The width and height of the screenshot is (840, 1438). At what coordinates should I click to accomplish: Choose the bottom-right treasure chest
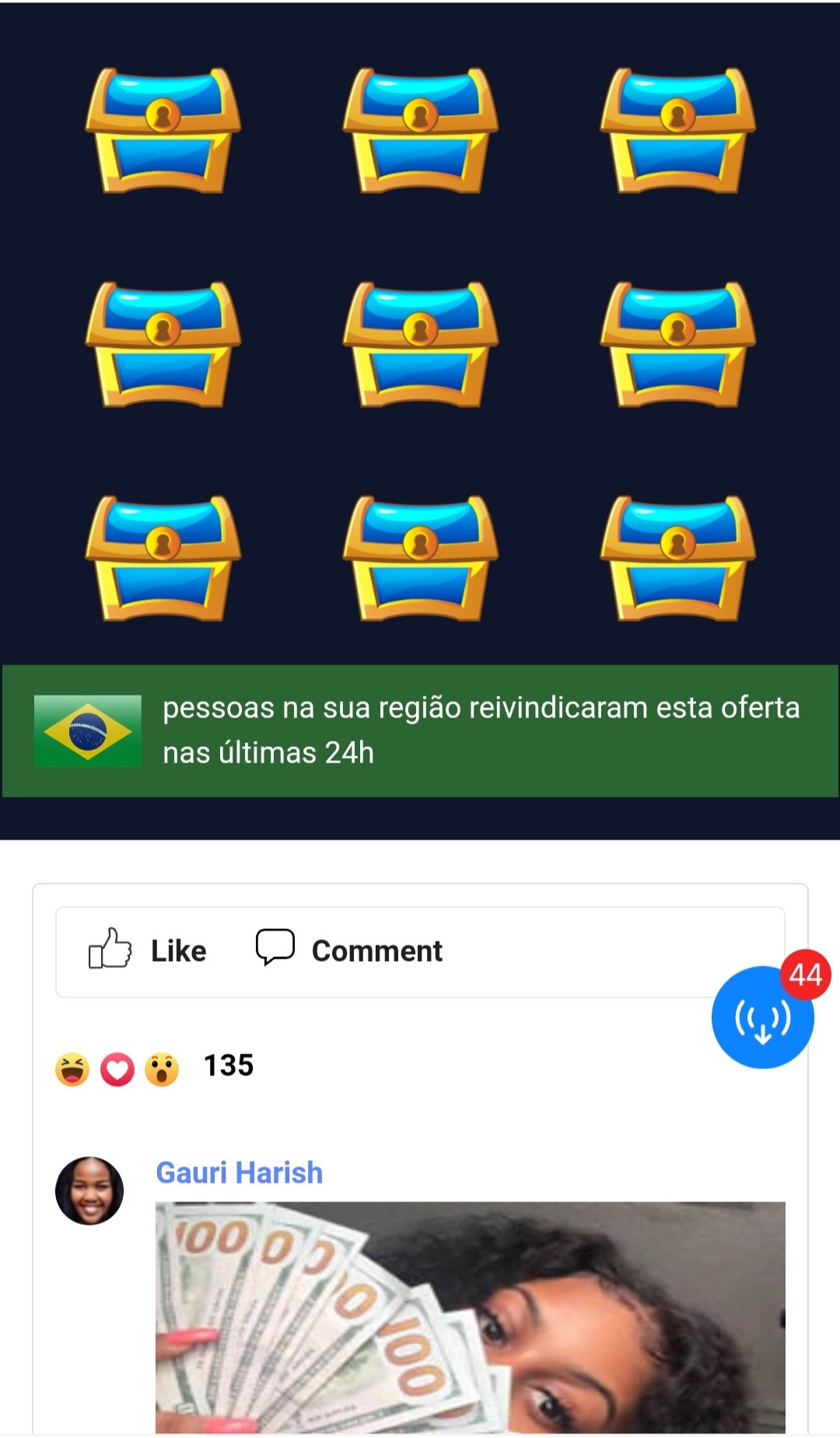pos(677,558)
